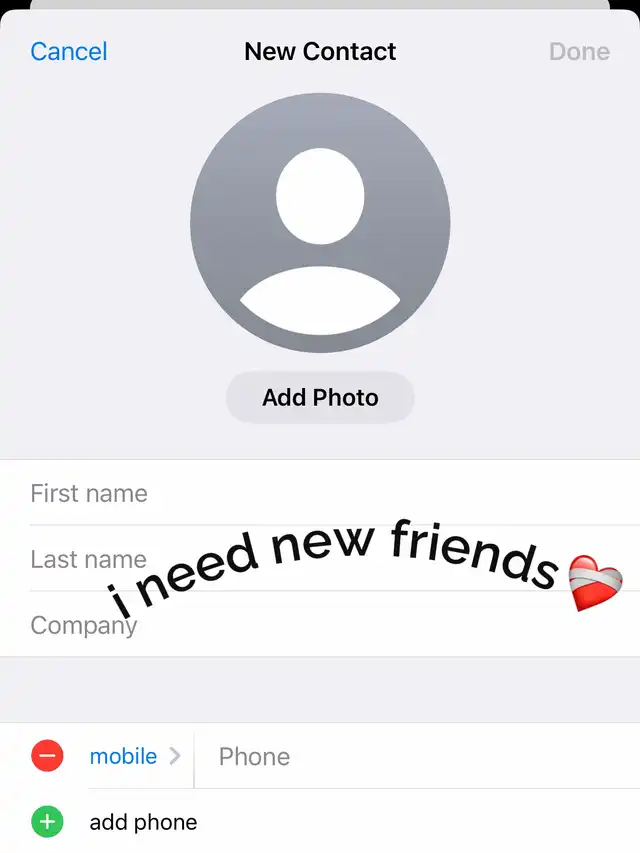The image size is (640, 853).
Task: Remove the mobile phone row
Action: point(47,756)
